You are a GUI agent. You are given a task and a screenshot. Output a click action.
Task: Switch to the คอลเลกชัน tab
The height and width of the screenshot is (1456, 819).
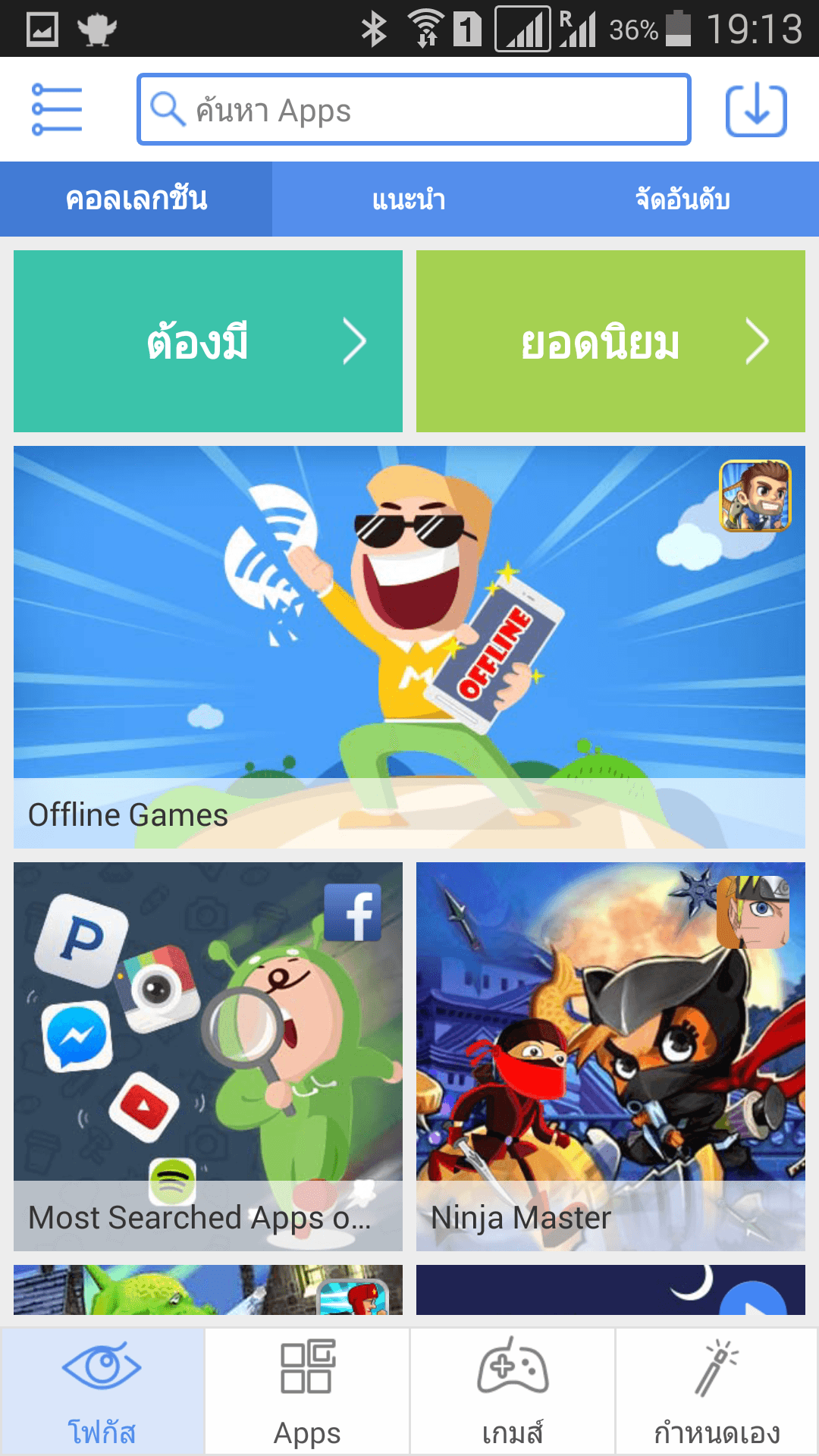pos(136,199)
